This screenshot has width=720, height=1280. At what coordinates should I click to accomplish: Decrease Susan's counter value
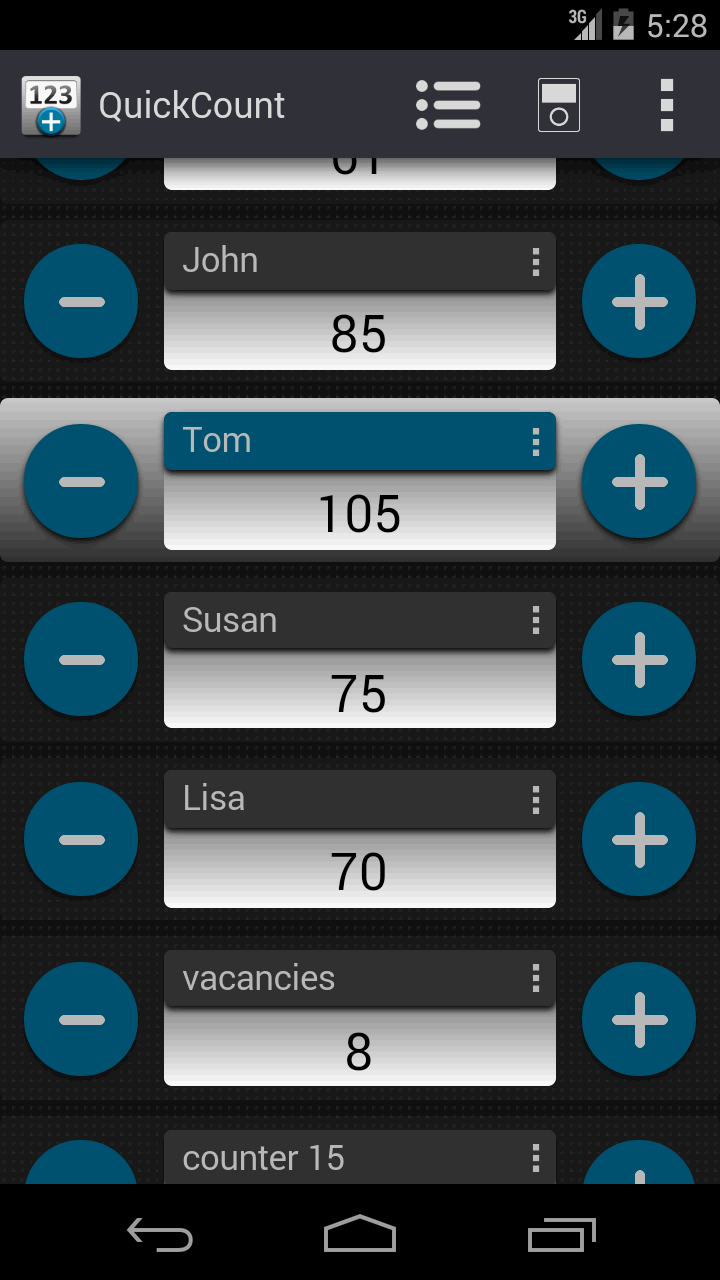pos(81,659)
